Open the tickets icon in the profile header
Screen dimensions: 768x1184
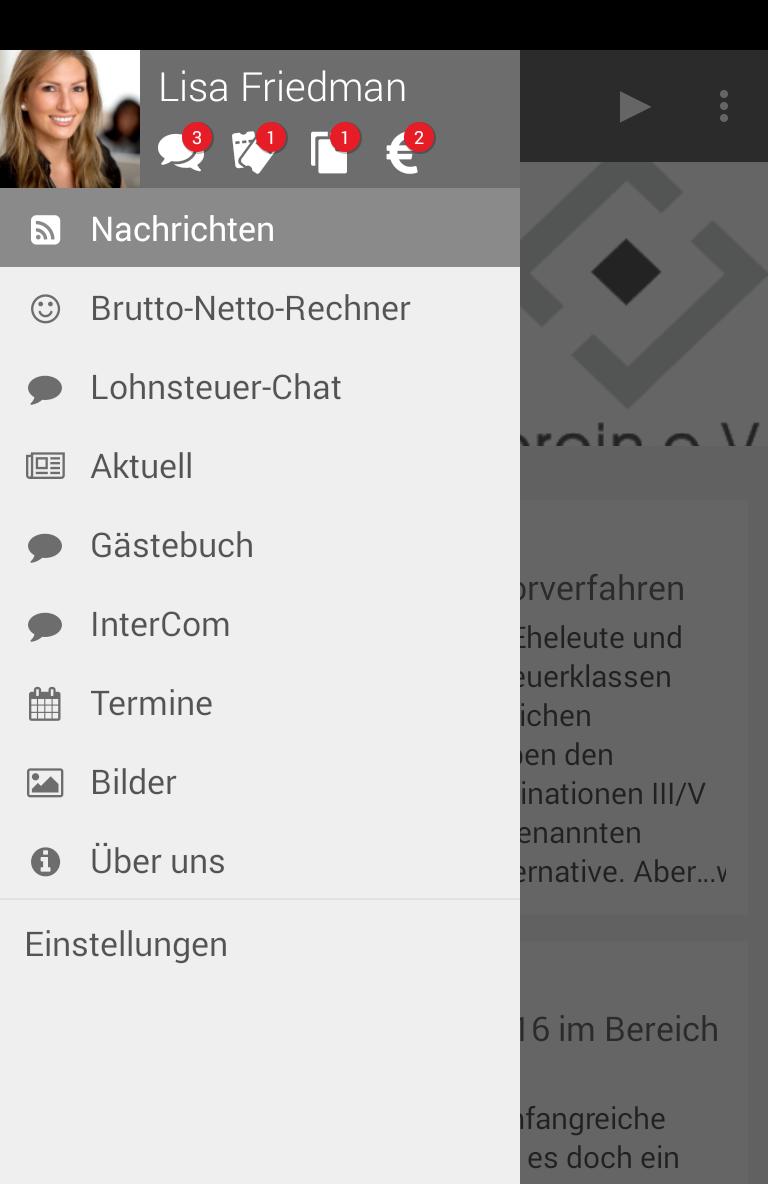(x=255, y=153)
